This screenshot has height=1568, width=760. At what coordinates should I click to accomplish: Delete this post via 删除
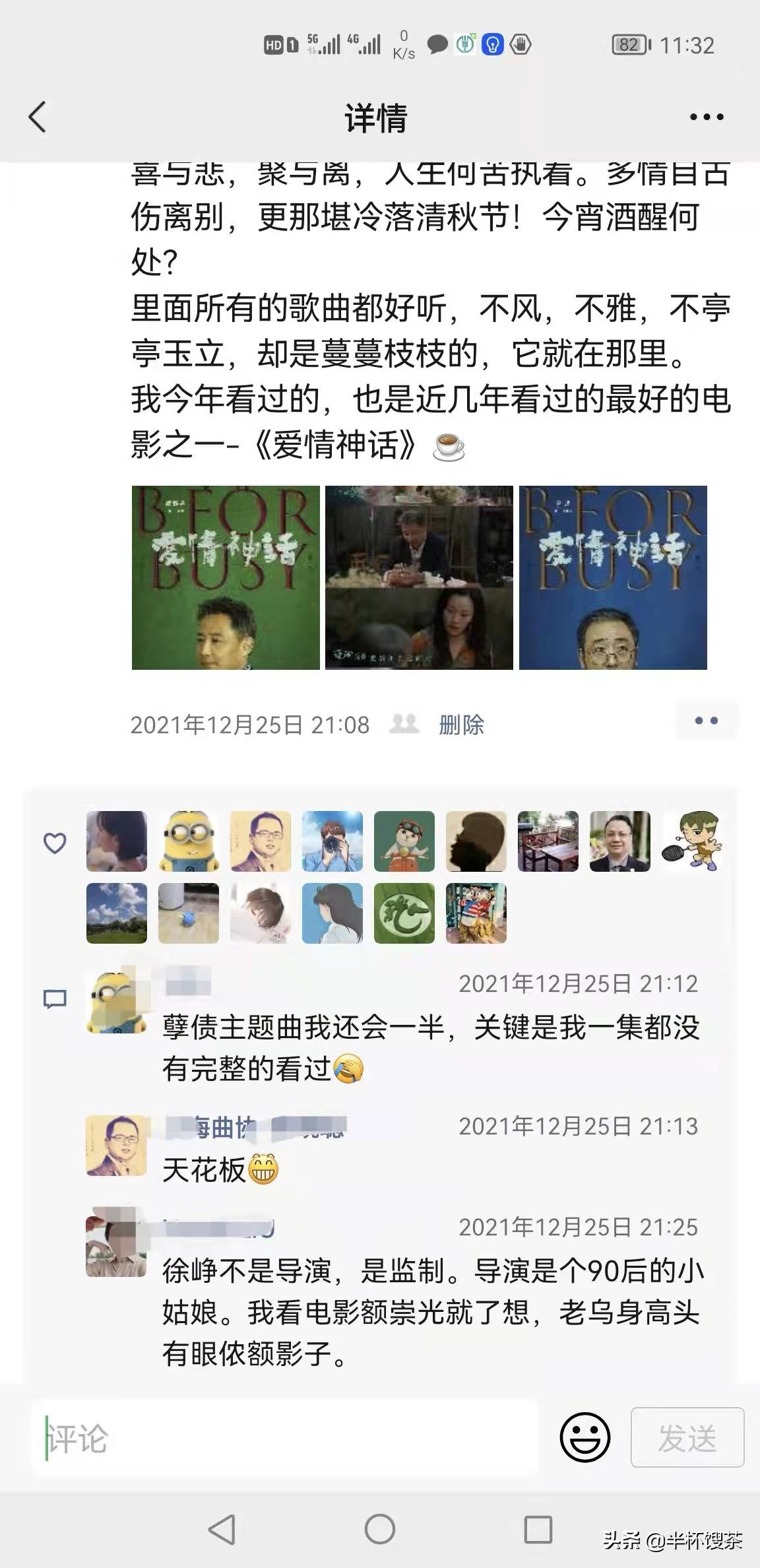(x=461, y=725)
